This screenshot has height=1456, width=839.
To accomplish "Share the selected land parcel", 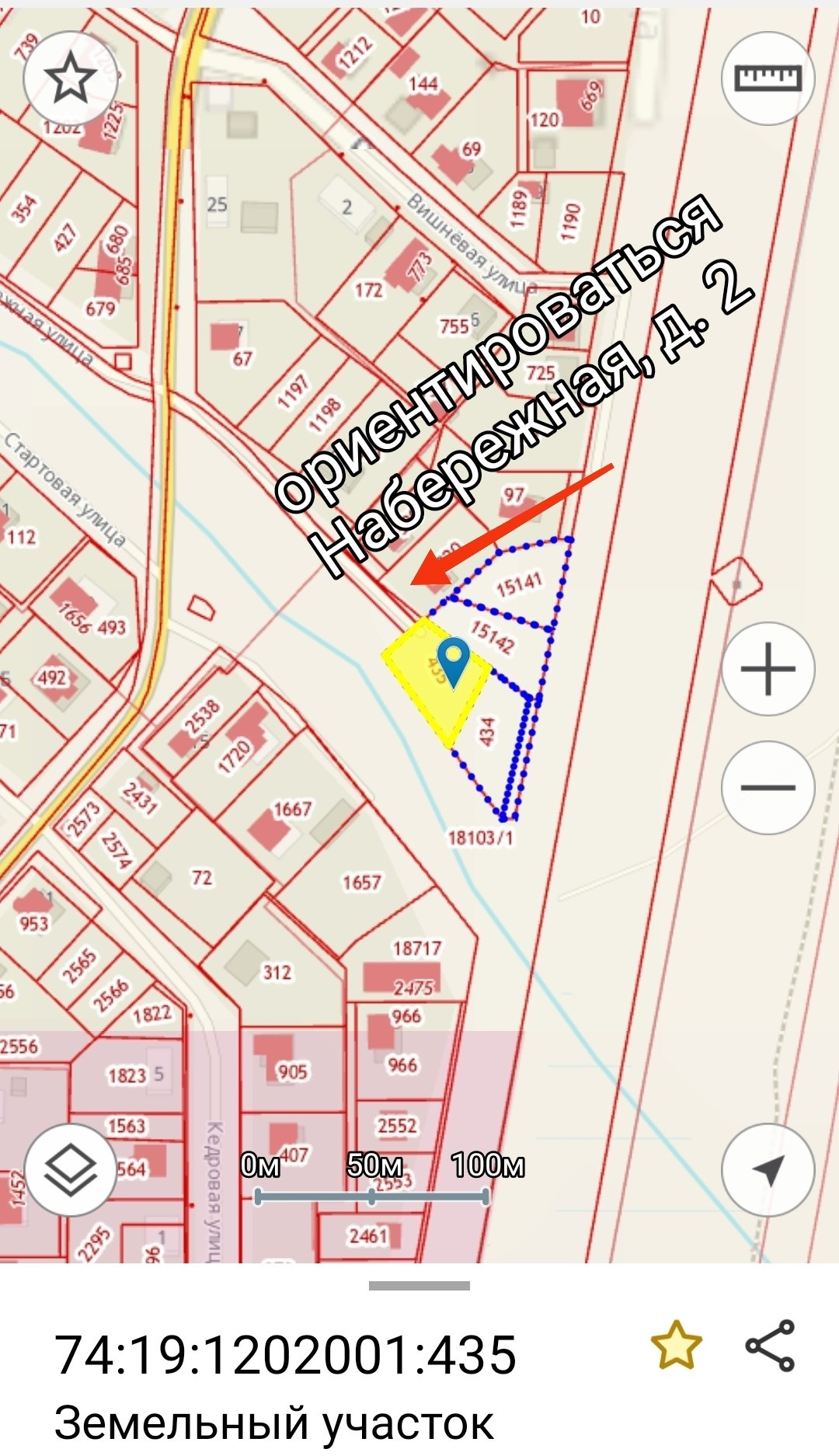I will click(x=770, y=1345).
